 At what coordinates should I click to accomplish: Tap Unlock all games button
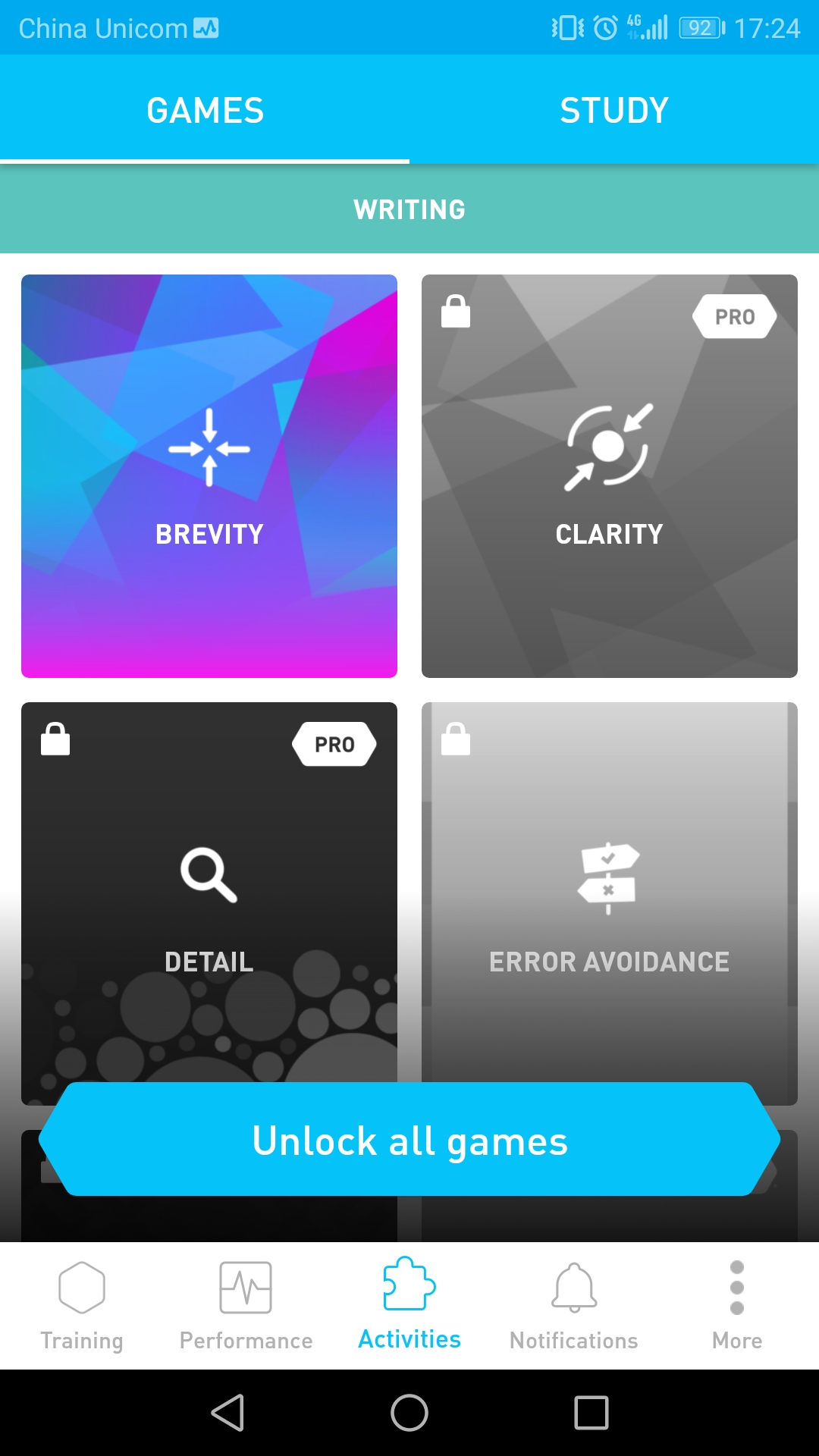(x=409, y=1140)
